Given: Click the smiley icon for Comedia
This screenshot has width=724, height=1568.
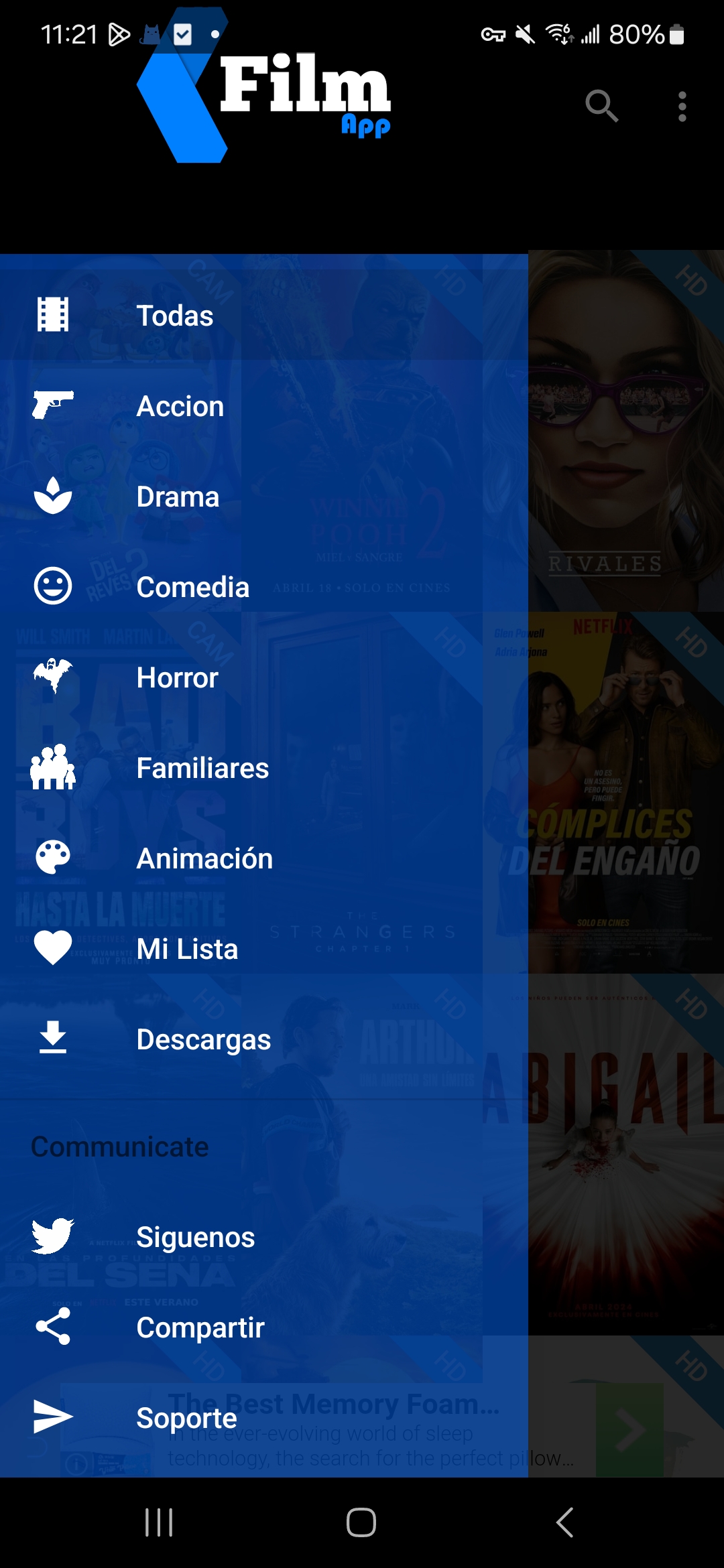Looking at the screenshot, I should 53,586.
